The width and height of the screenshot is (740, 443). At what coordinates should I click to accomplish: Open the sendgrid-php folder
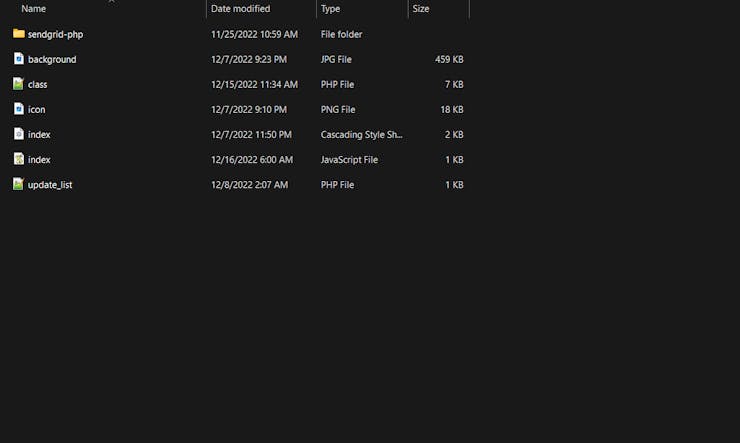(x=55, y=34)
